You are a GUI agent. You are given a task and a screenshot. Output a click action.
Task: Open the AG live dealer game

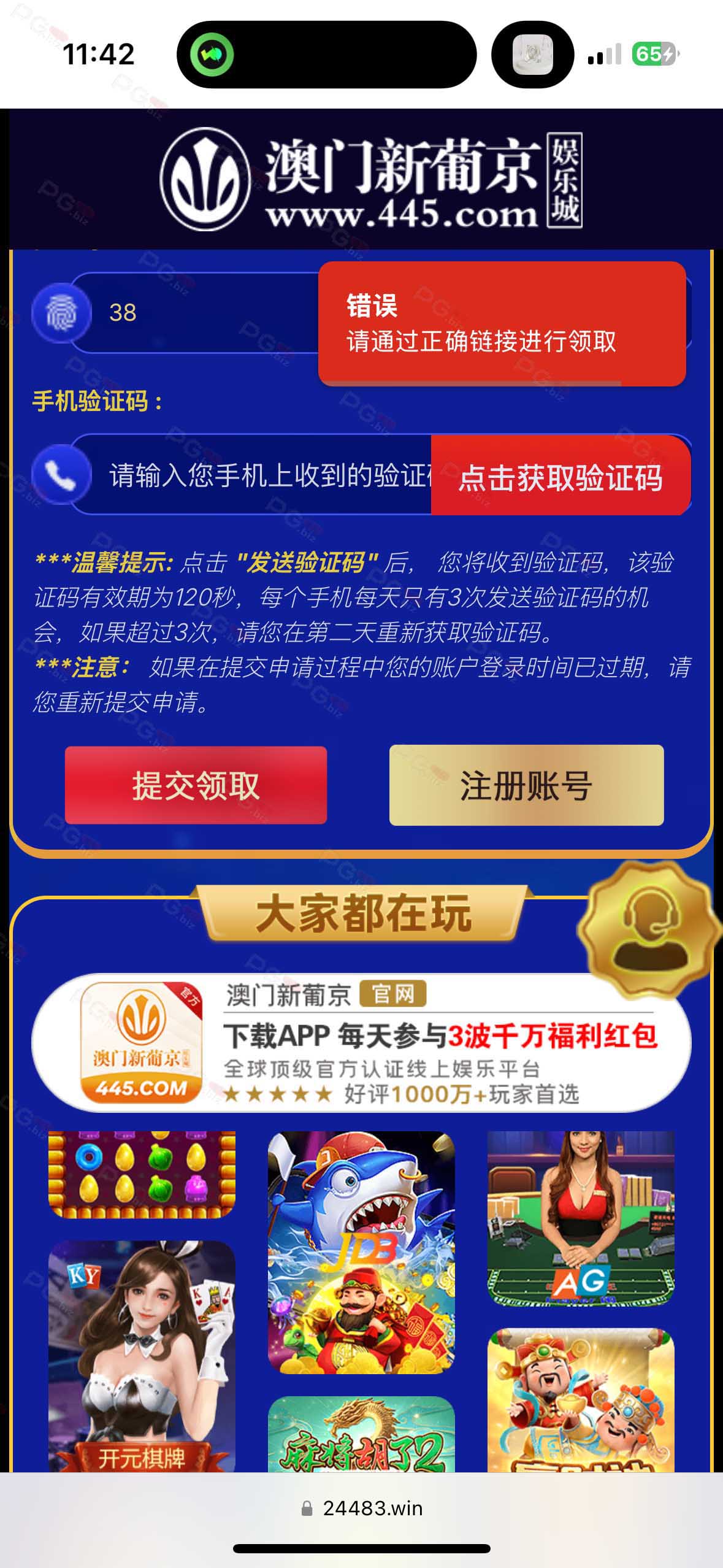pyautogui.click(x=581, y=1218)
